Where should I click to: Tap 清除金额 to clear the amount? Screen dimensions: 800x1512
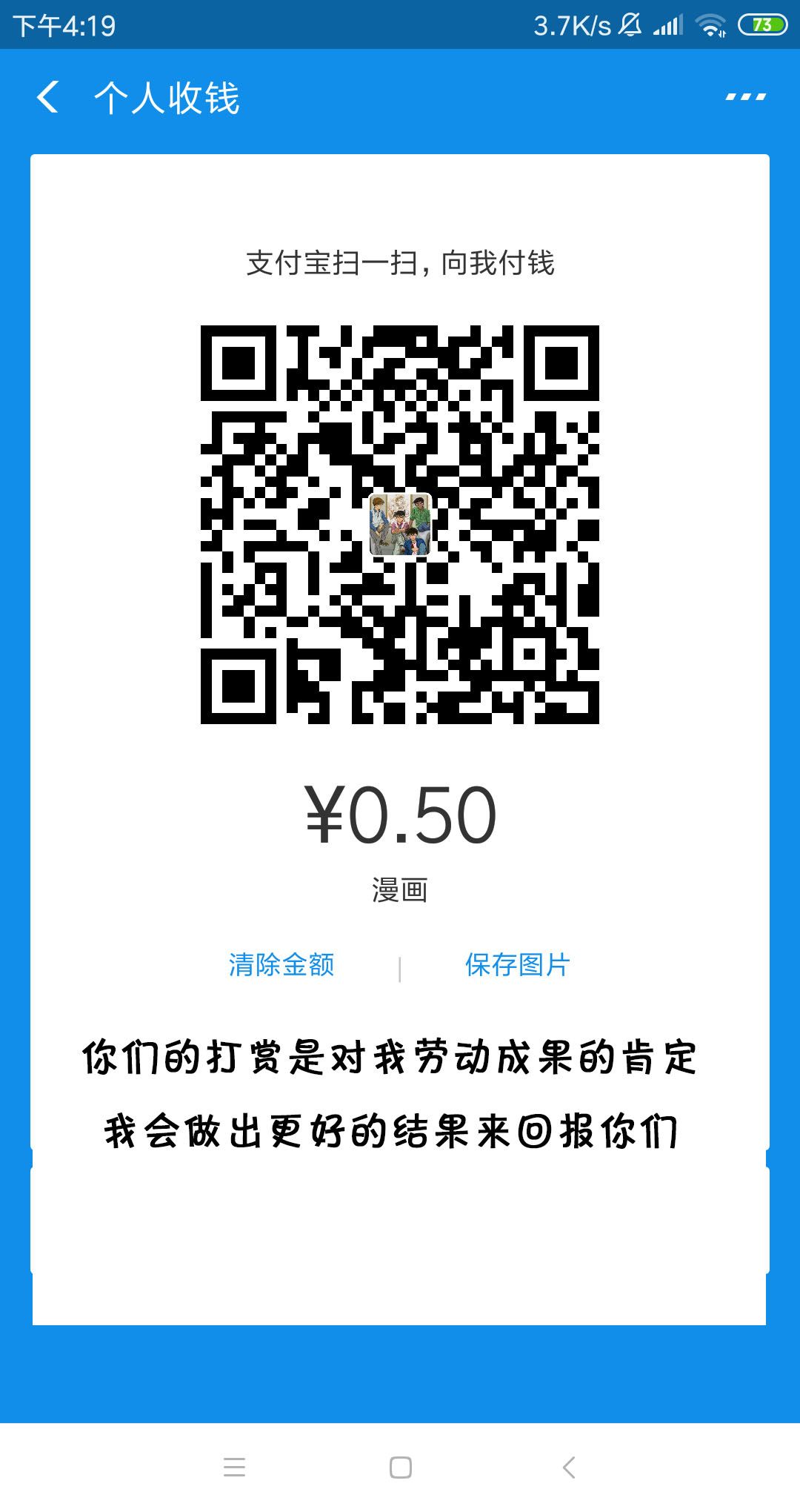[281, 965]
